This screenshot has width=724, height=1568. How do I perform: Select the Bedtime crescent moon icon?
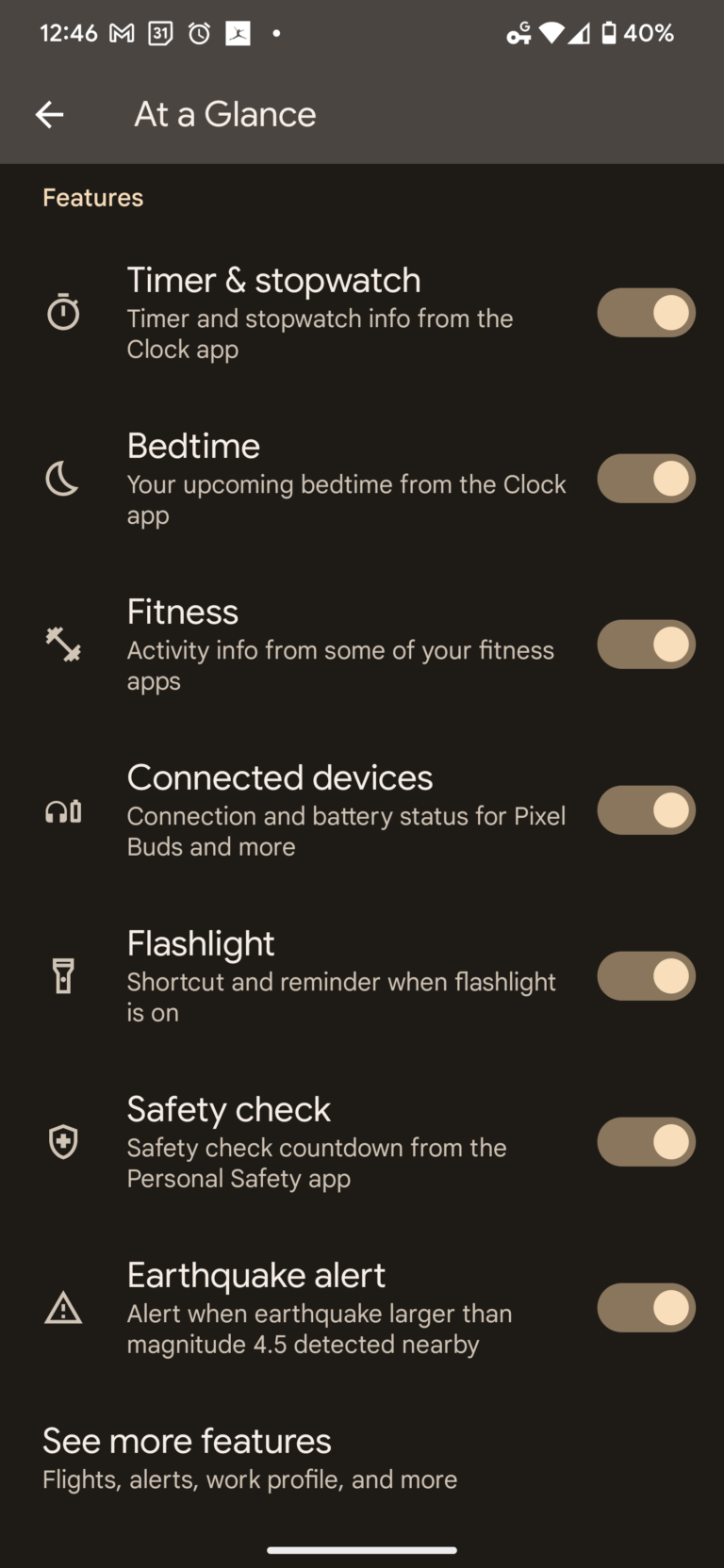pos(63,478)
